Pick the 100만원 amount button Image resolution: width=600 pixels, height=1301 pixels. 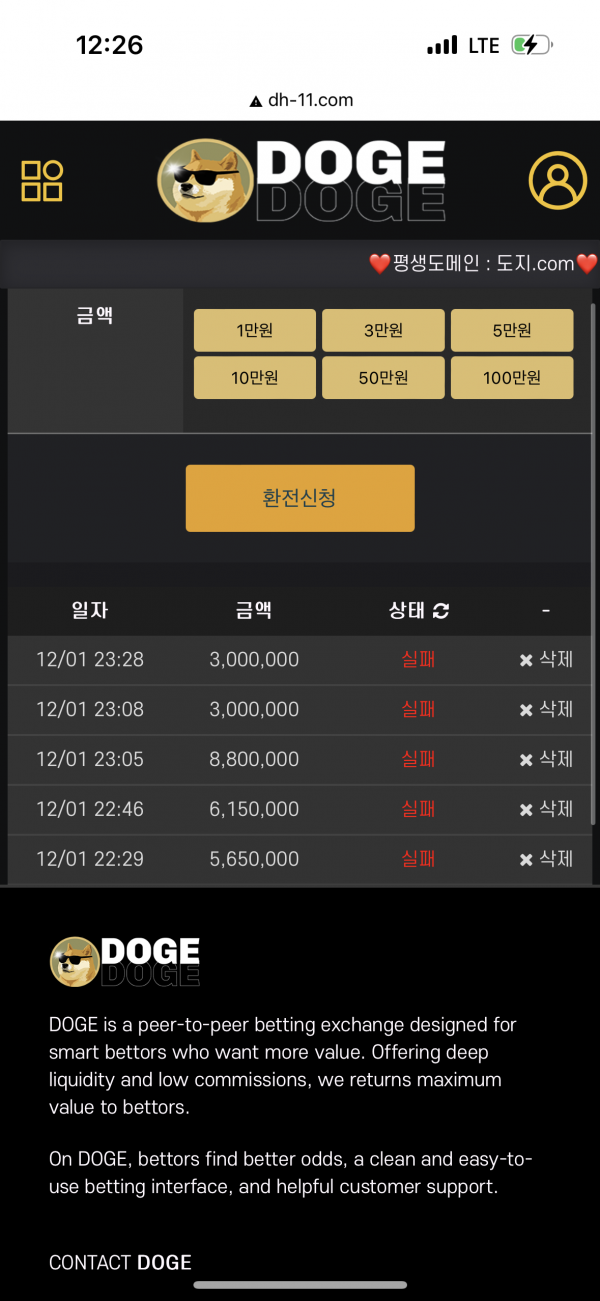click(x=512, y=378)
